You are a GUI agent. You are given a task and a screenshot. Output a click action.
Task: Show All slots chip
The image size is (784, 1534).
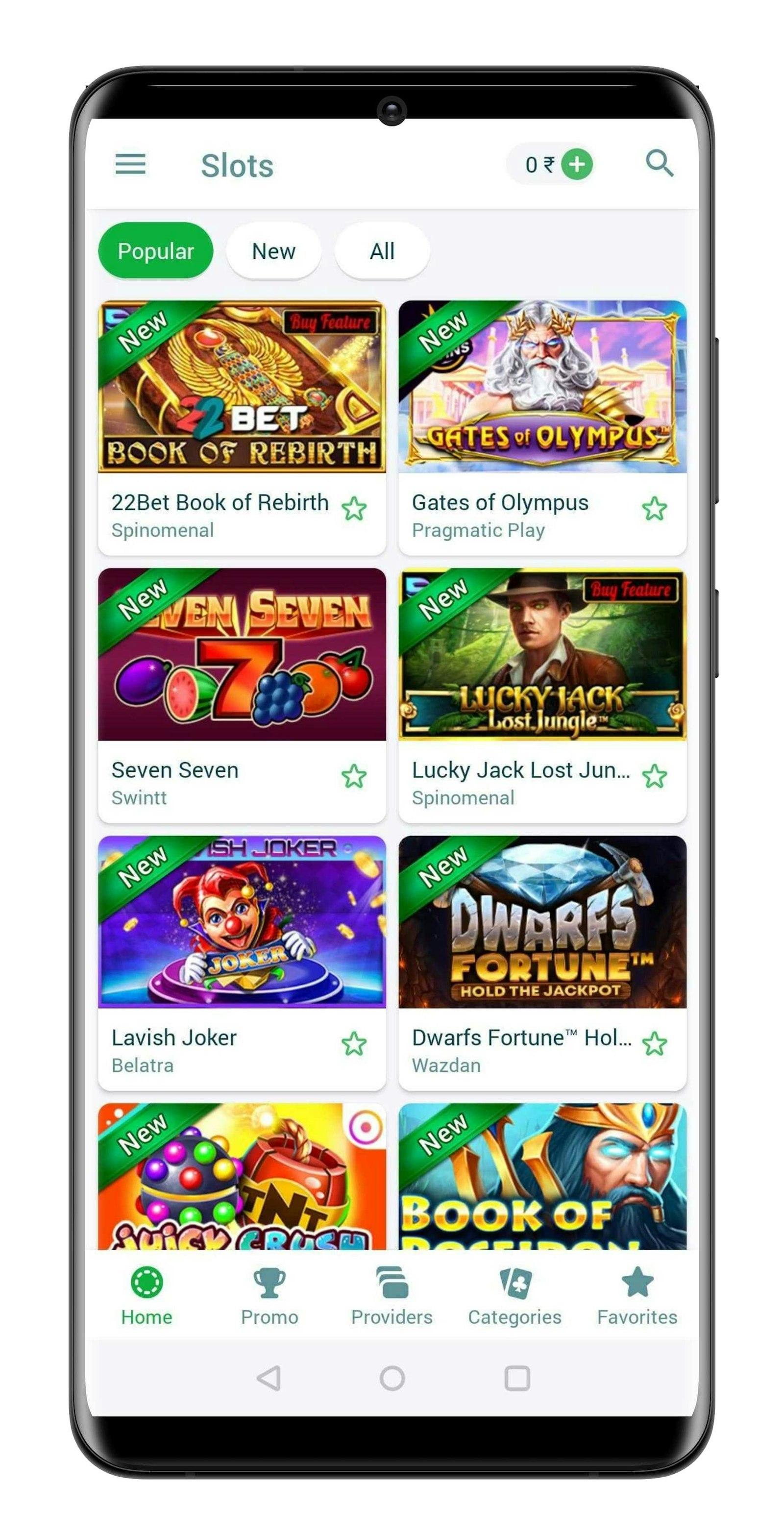(x=382, y=251)
